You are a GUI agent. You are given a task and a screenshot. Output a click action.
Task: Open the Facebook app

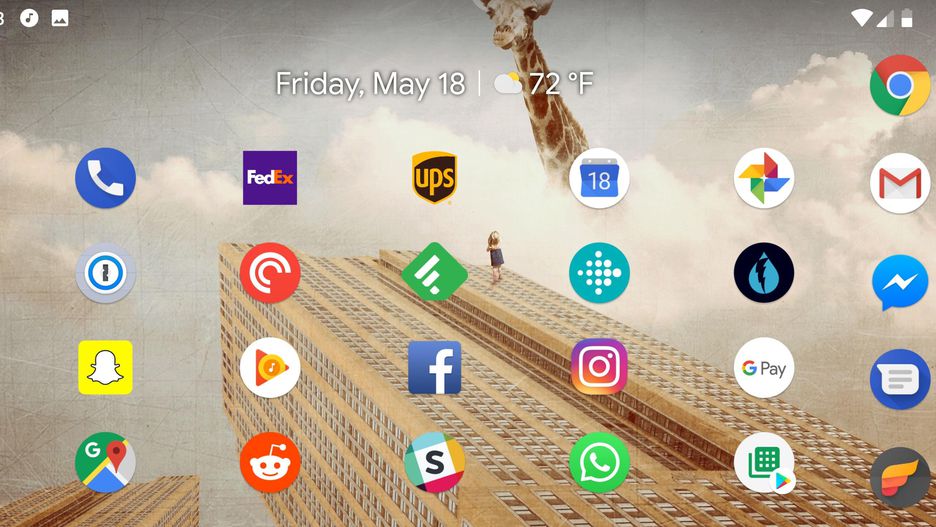point(434,368)
